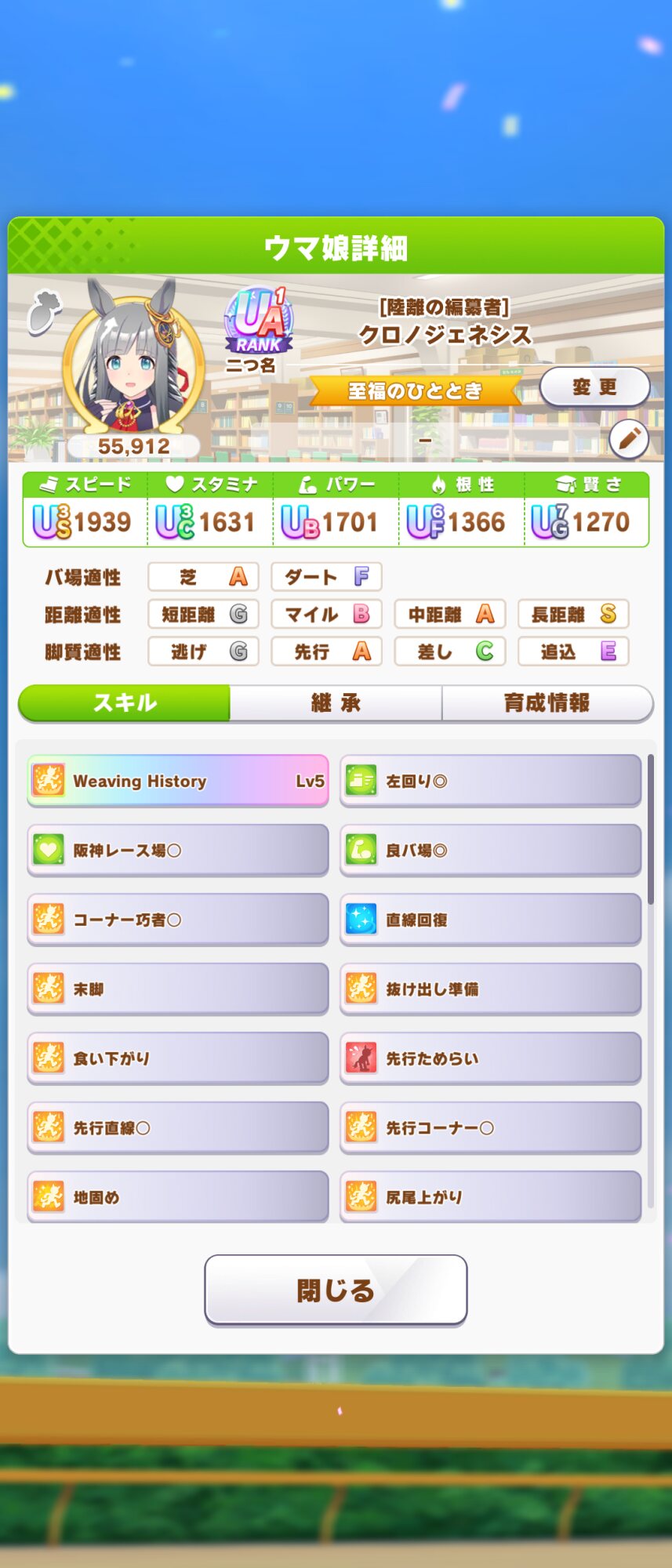This screenshot has height=1568, width=672.
Task: Open the 末脚 skill entry
Action: (x=178, y=989)
